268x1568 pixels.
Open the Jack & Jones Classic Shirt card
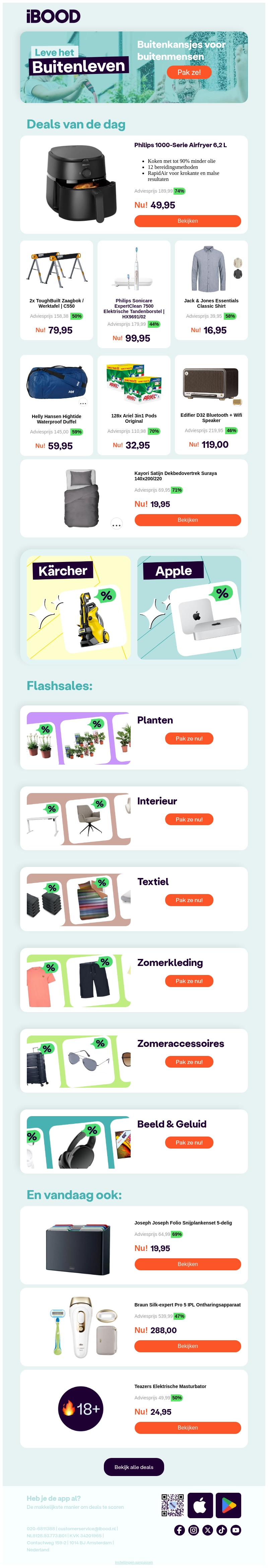coord(211,289)
